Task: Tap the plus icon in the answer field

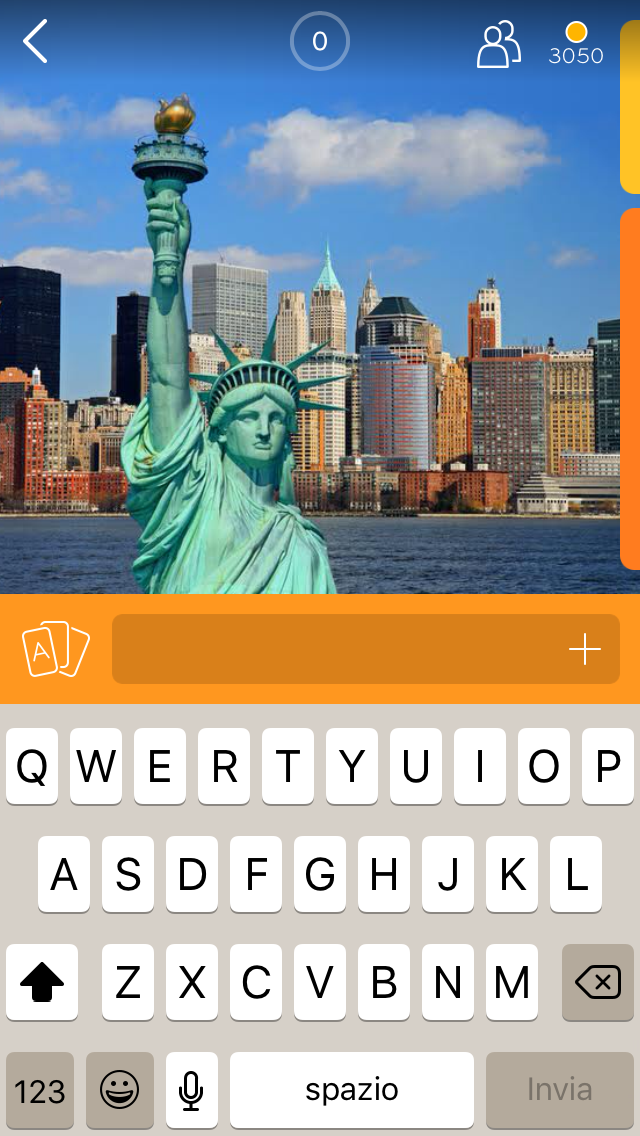Action: (585, 650)
